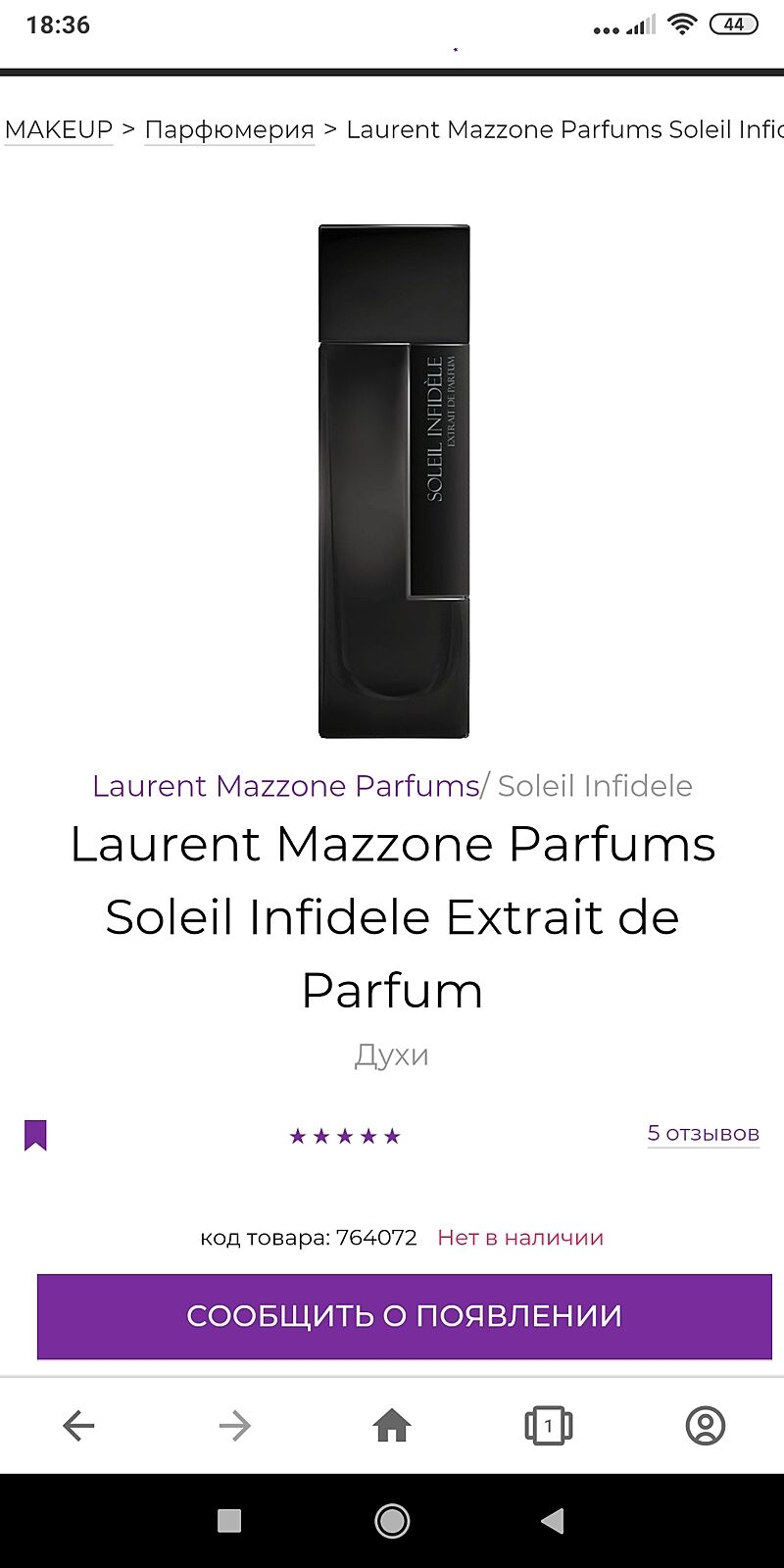784x1568 pixels.
Task: Go forward in the browser toolbar
Action: click(x=235, y=1425)
